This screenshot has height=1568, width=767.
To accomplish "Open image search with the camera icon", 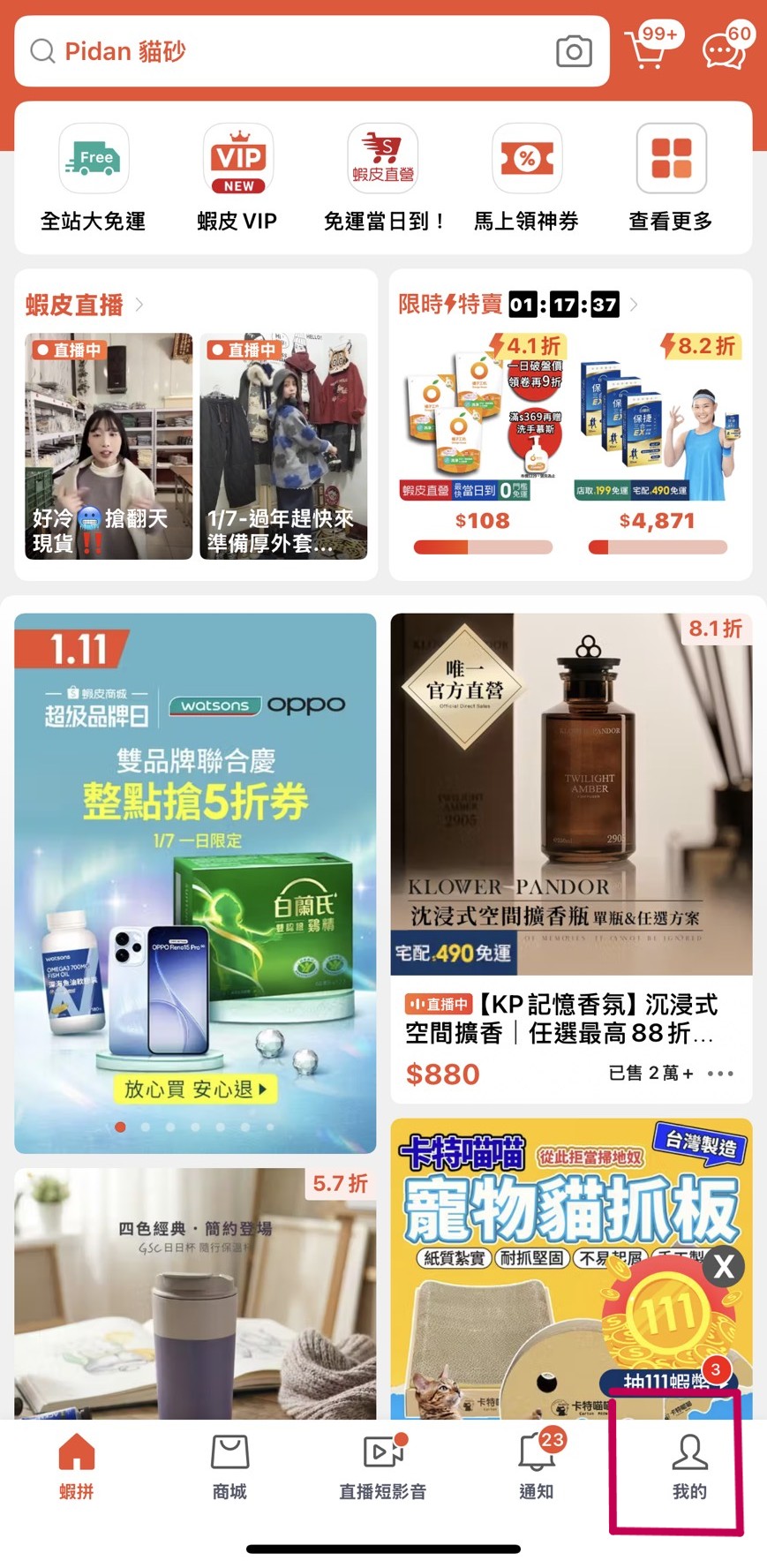I will [x=575, y=51].
